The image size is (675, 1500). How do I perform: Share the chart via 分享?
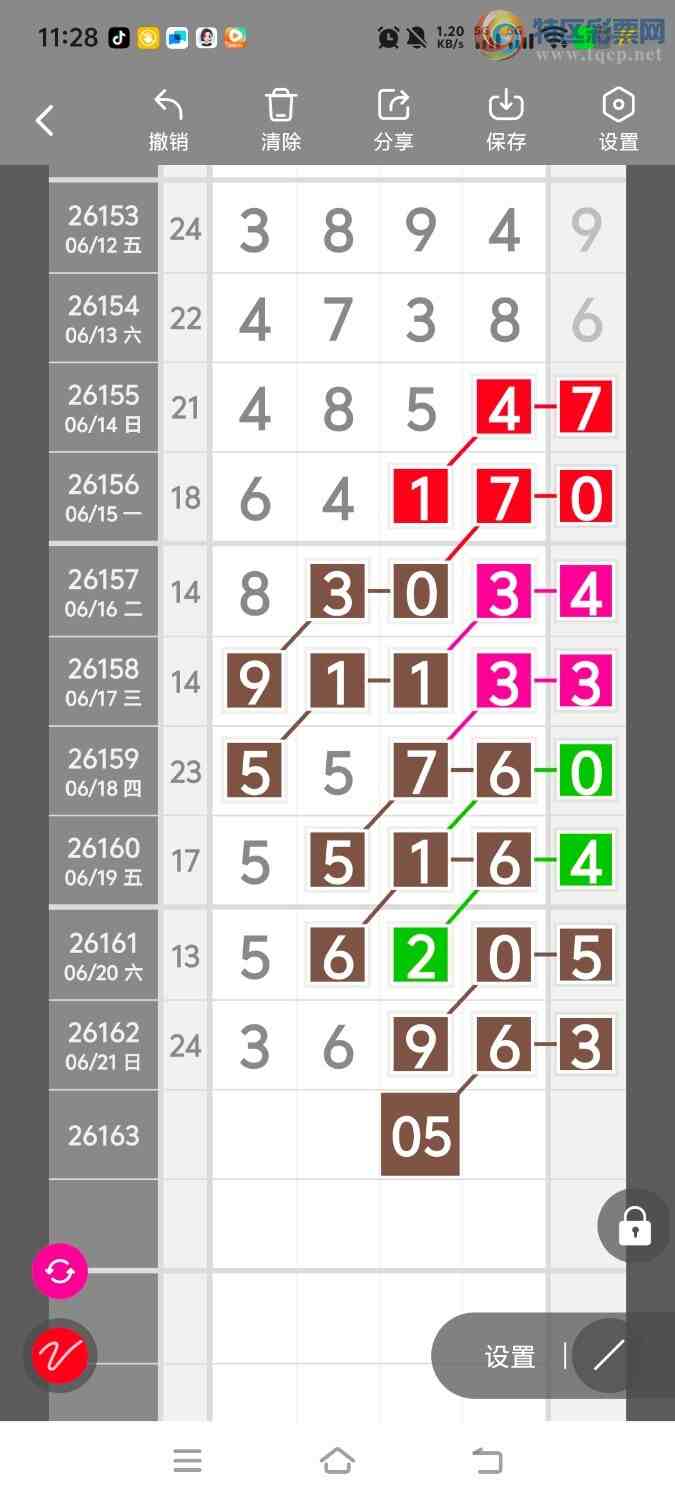(x=394, y=121)
